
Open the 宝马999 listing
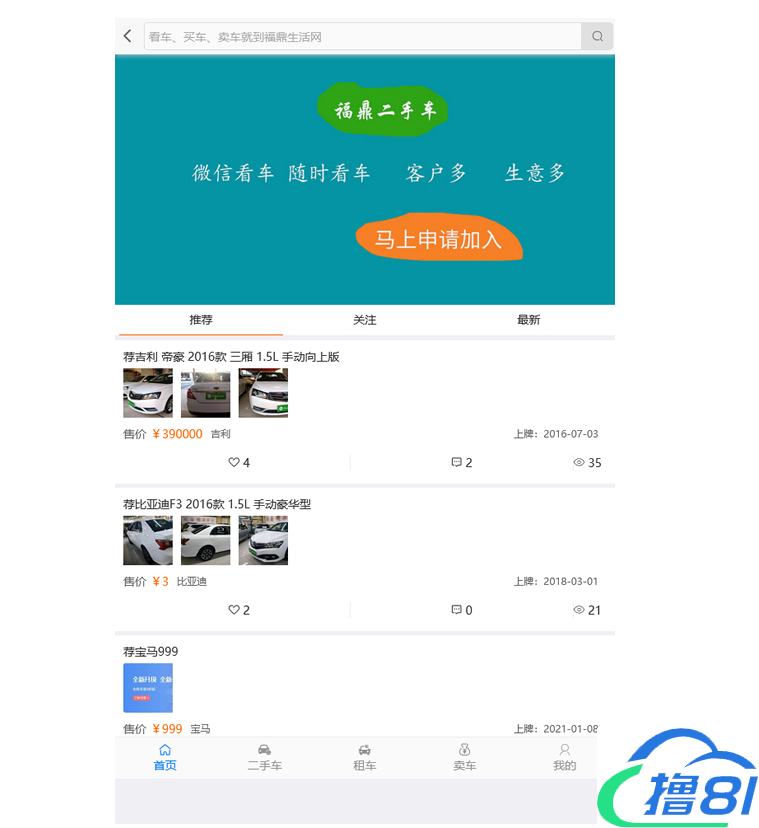pos(151,652)
